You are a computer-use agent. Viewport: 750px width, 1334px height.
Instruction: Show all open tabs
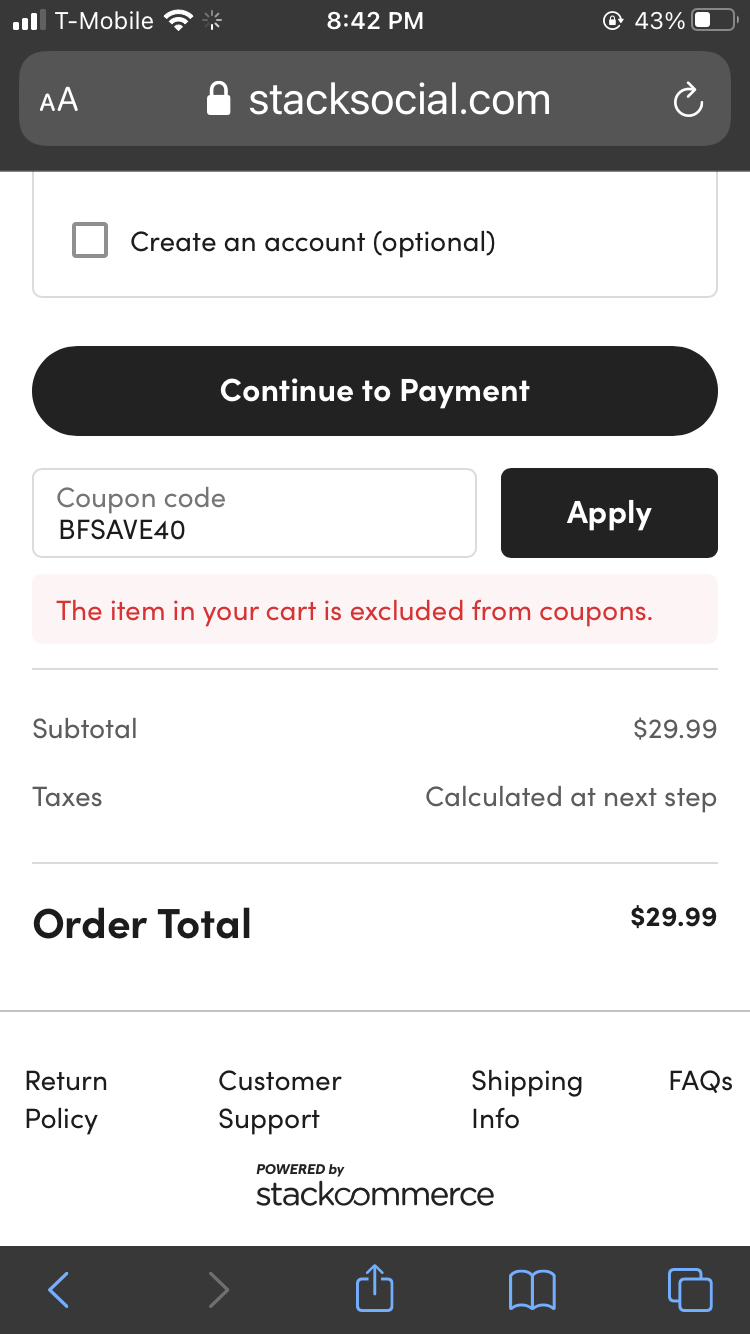point(689,1289)
